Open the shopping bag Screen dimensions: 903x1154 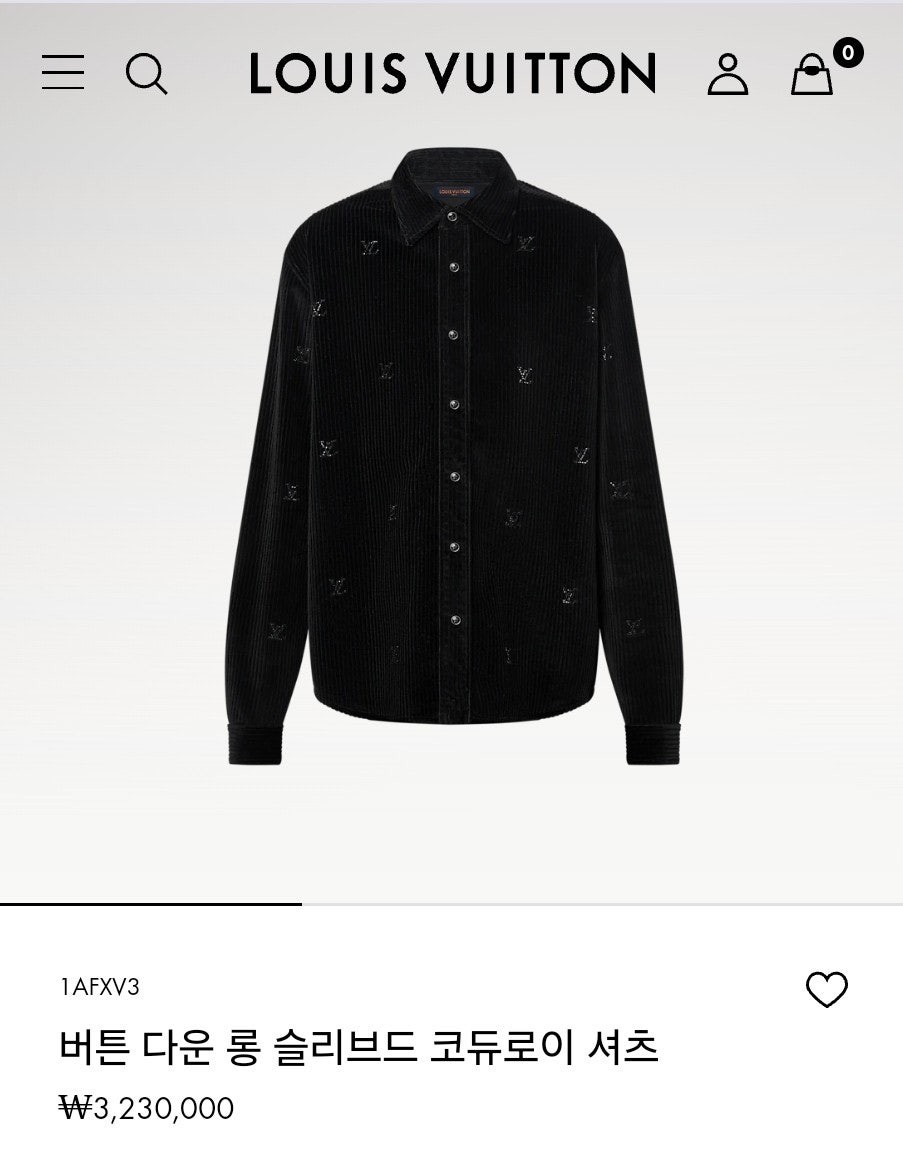812,74
